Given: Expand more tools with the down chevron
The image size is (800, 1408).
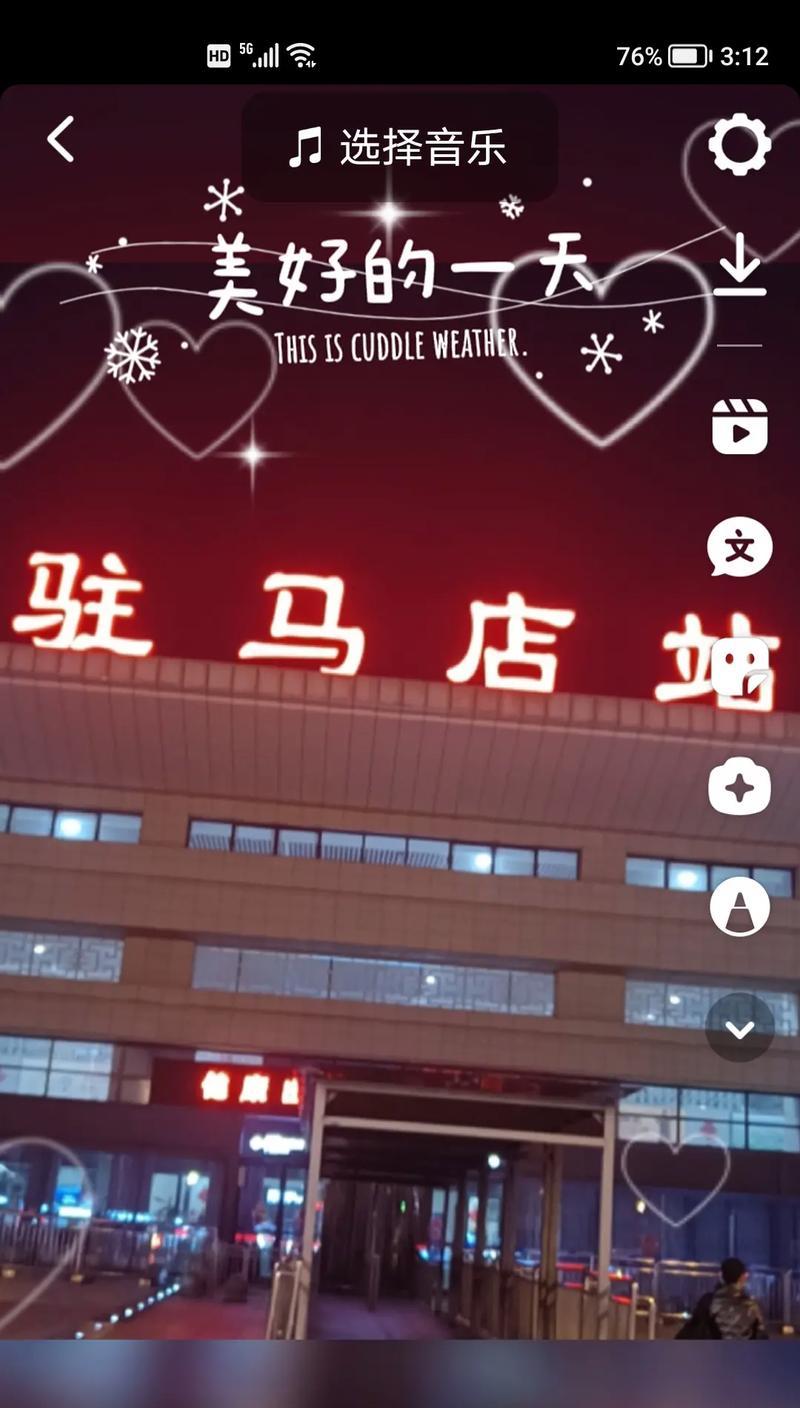Looking at the screenshot, I should [x=740, y=1028].
